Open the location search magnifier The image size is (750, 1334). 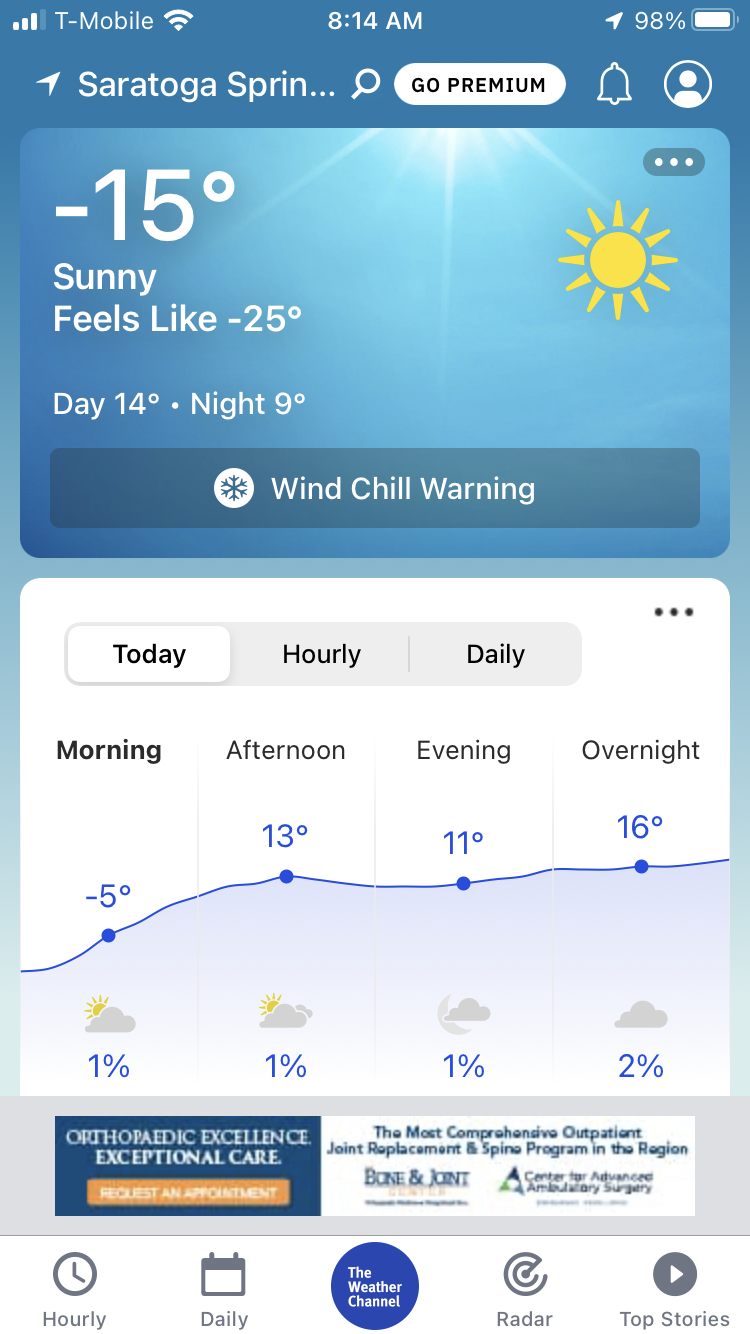tap(366, 84)
